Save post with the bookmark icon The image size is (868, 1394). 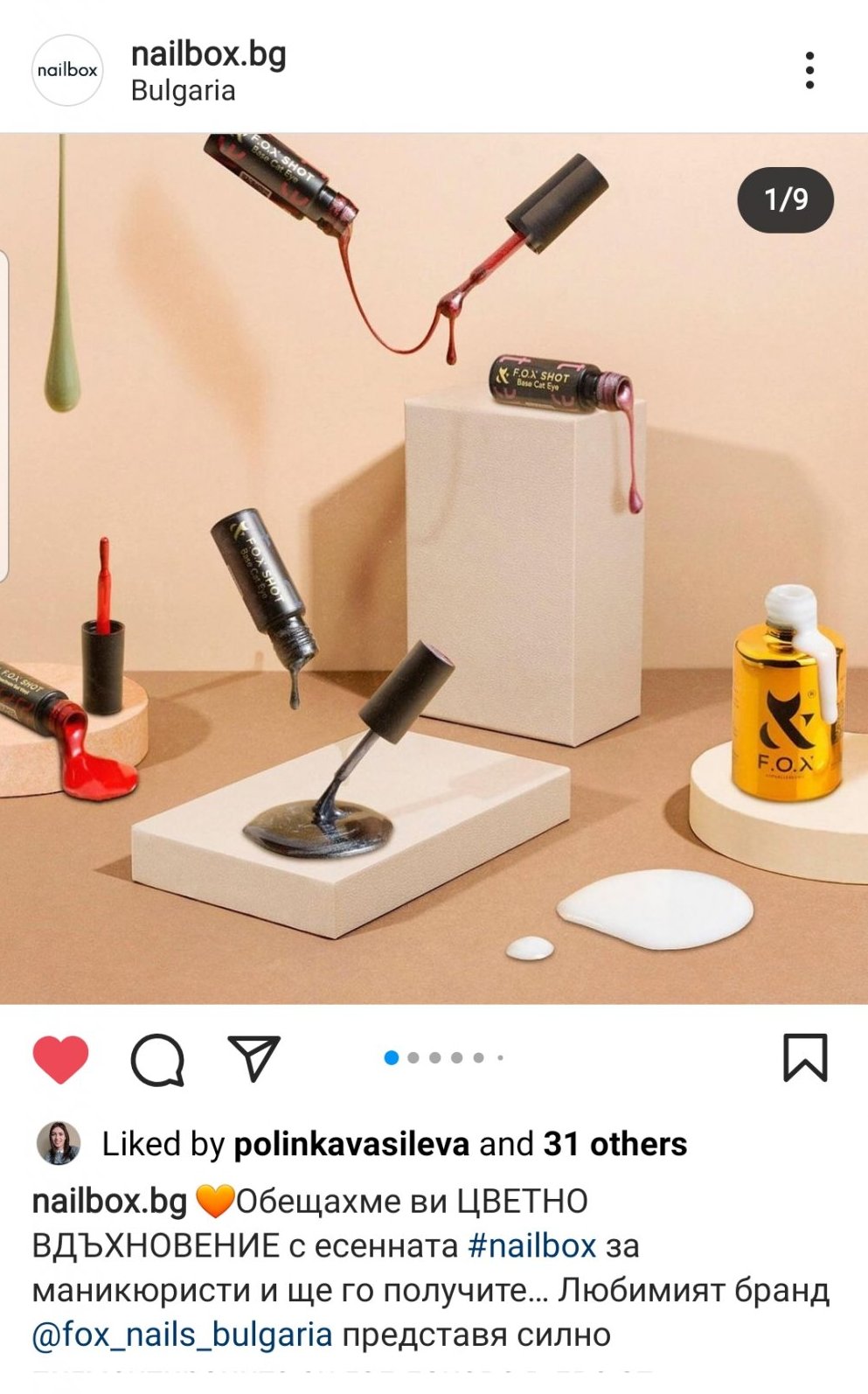[x=804, y=1057]
